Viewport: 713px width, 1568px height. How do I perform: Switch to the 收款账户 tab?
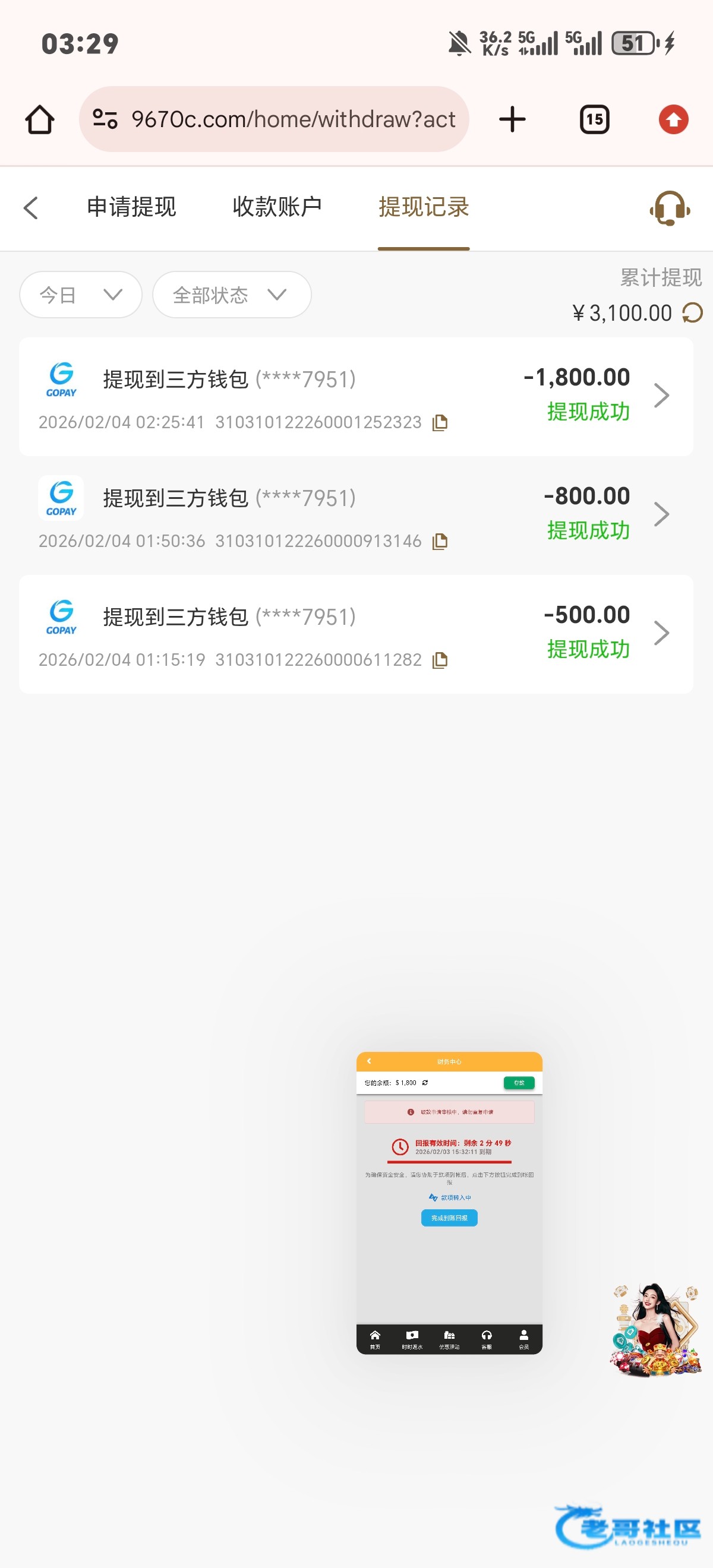(x=277, y=207)
